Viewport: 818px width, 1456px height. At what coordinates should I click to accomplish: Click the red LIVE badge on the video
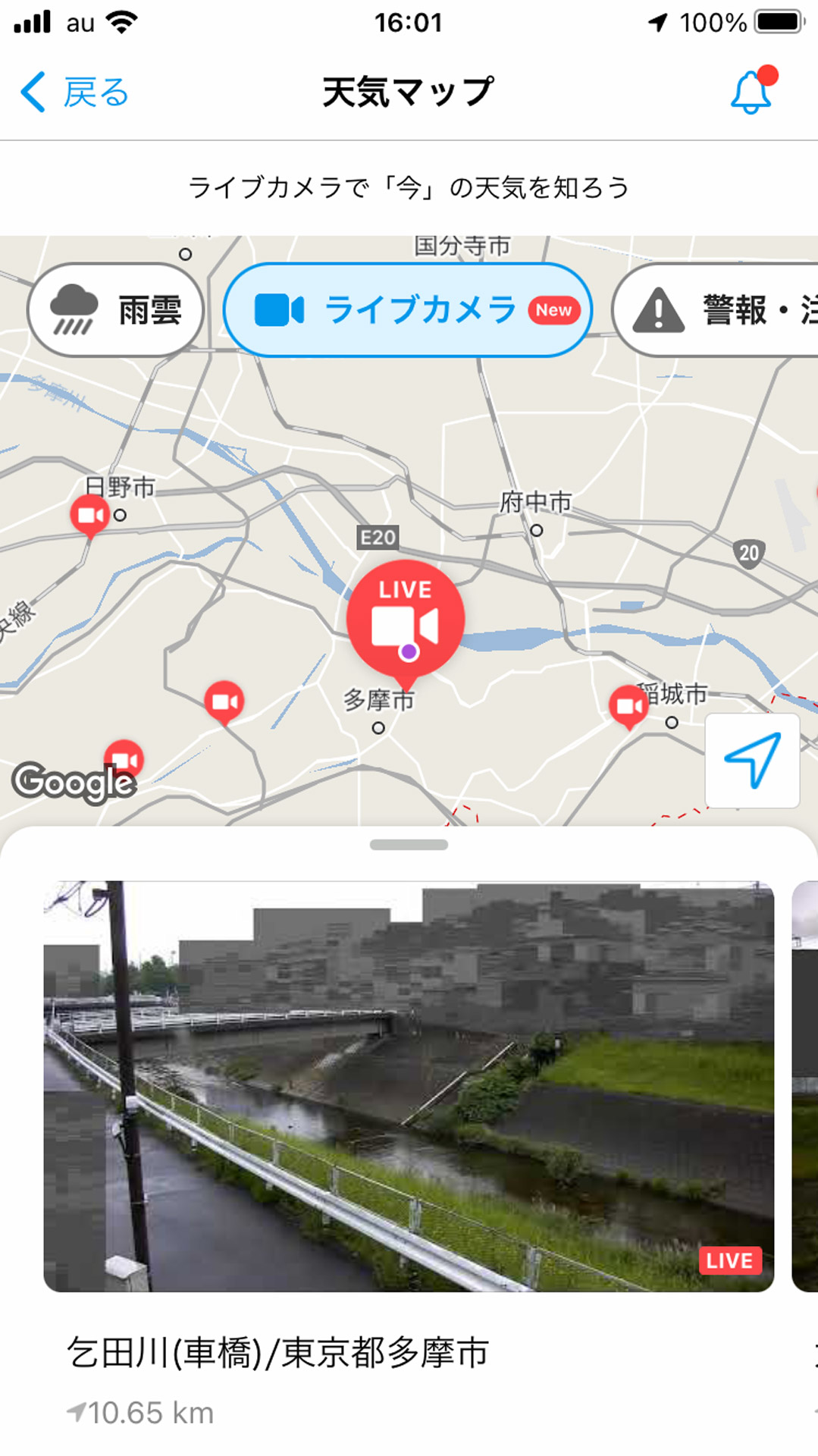click(729, 1260)
